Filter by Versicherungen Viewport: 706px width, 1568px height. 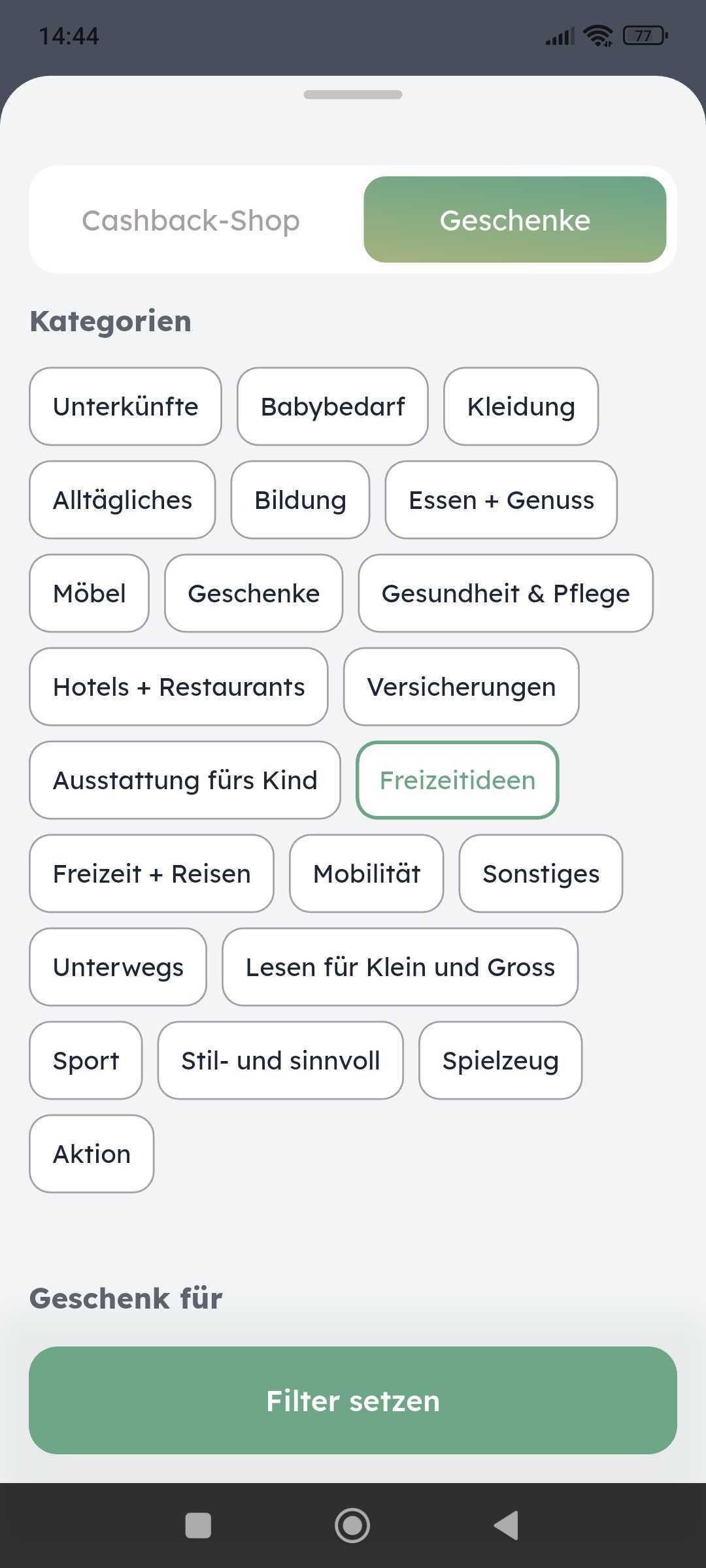[461, 687]
